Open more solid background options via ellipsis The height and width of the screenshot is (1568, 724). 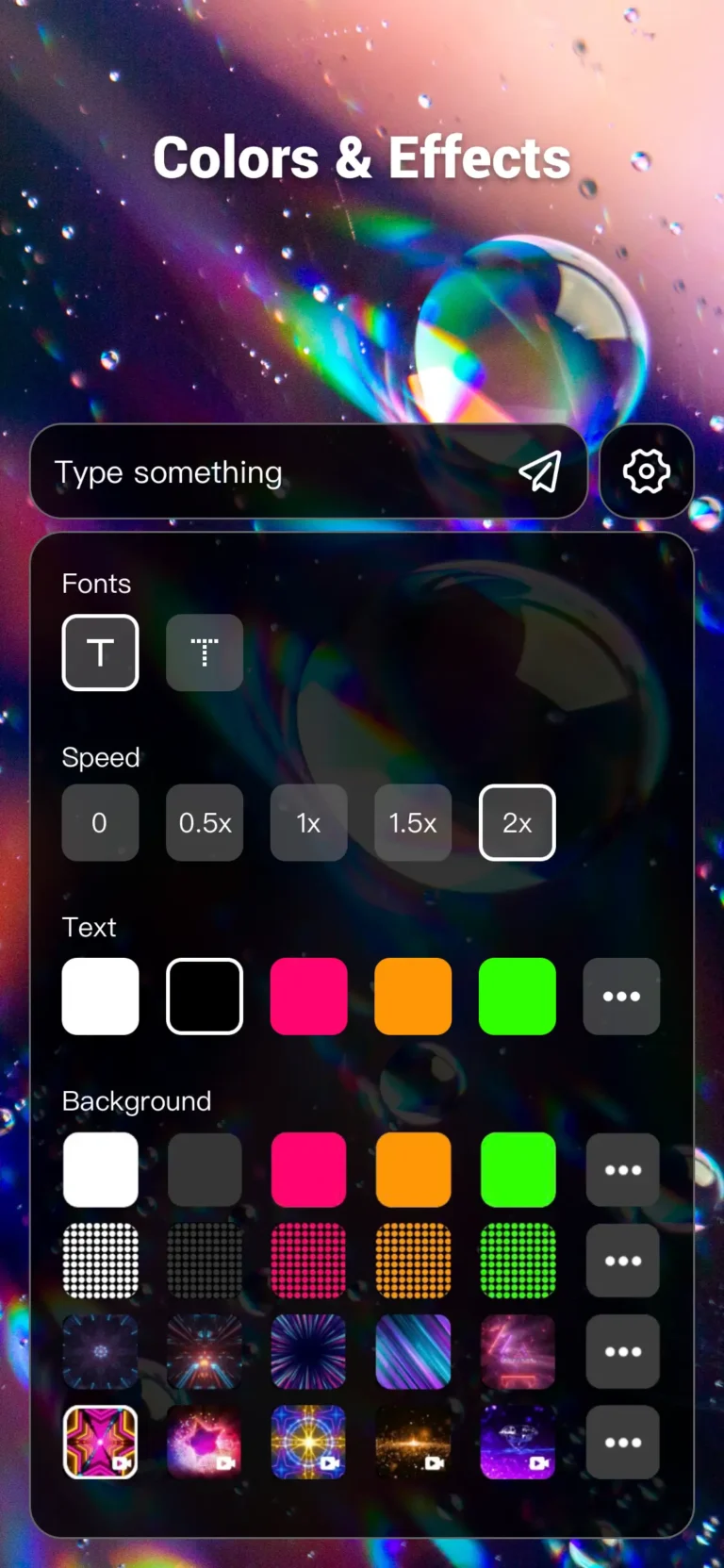pos(622,1169)
